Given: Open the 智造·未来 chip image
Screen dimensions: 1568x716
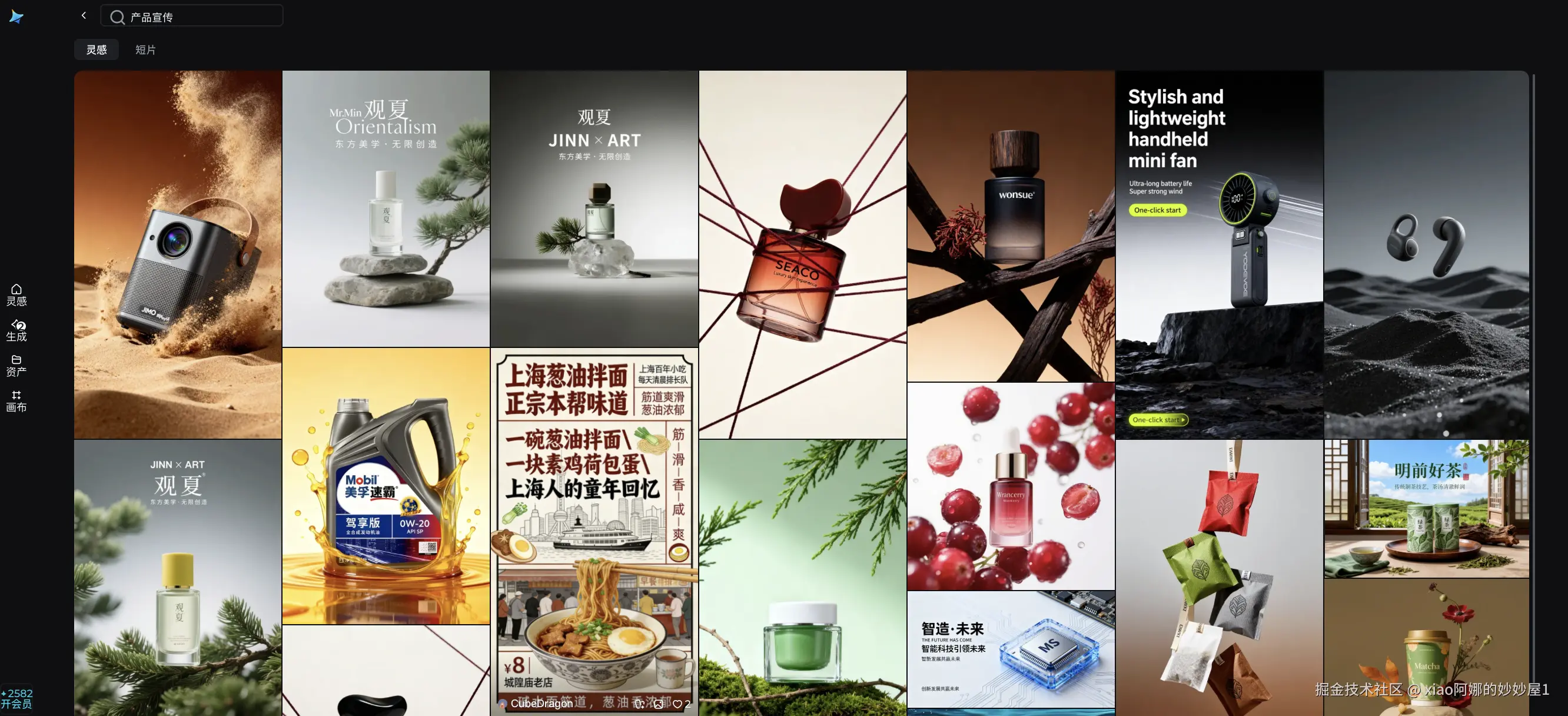Looking at the screenshot, I should click(x=1011, y=649).
